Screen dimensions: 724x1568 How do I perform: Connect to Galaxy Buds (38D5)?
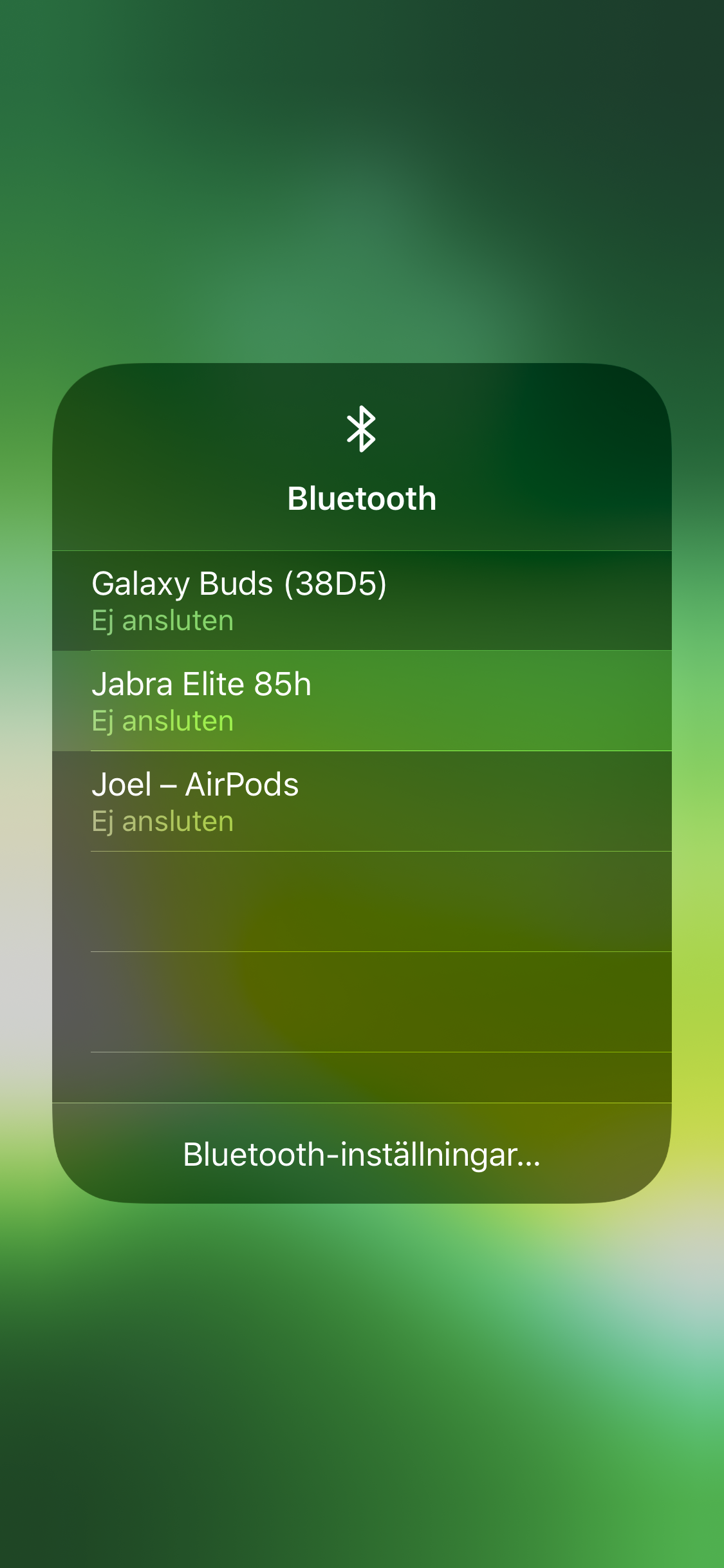pyautogui.click(x=362, y=601)
